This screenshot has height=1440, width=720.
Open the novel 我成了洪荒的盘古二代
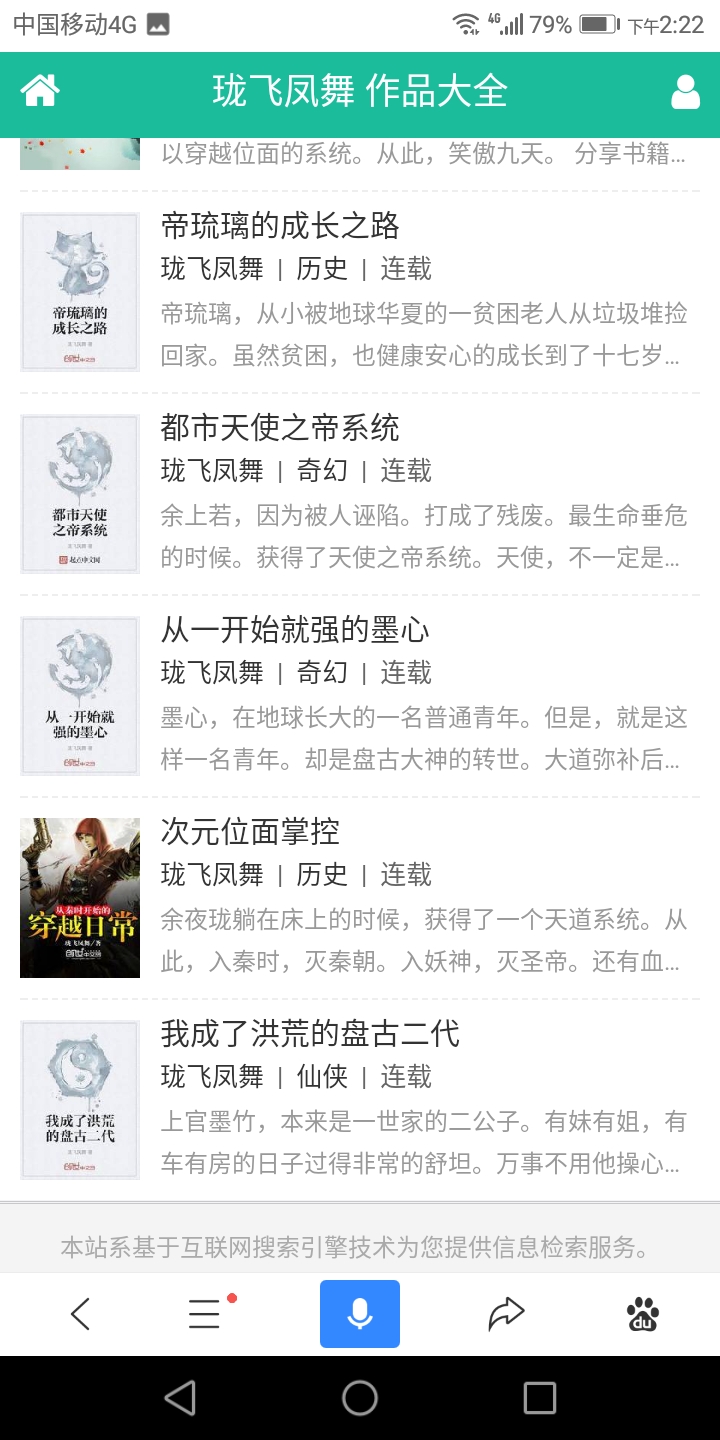[310, 1035]
